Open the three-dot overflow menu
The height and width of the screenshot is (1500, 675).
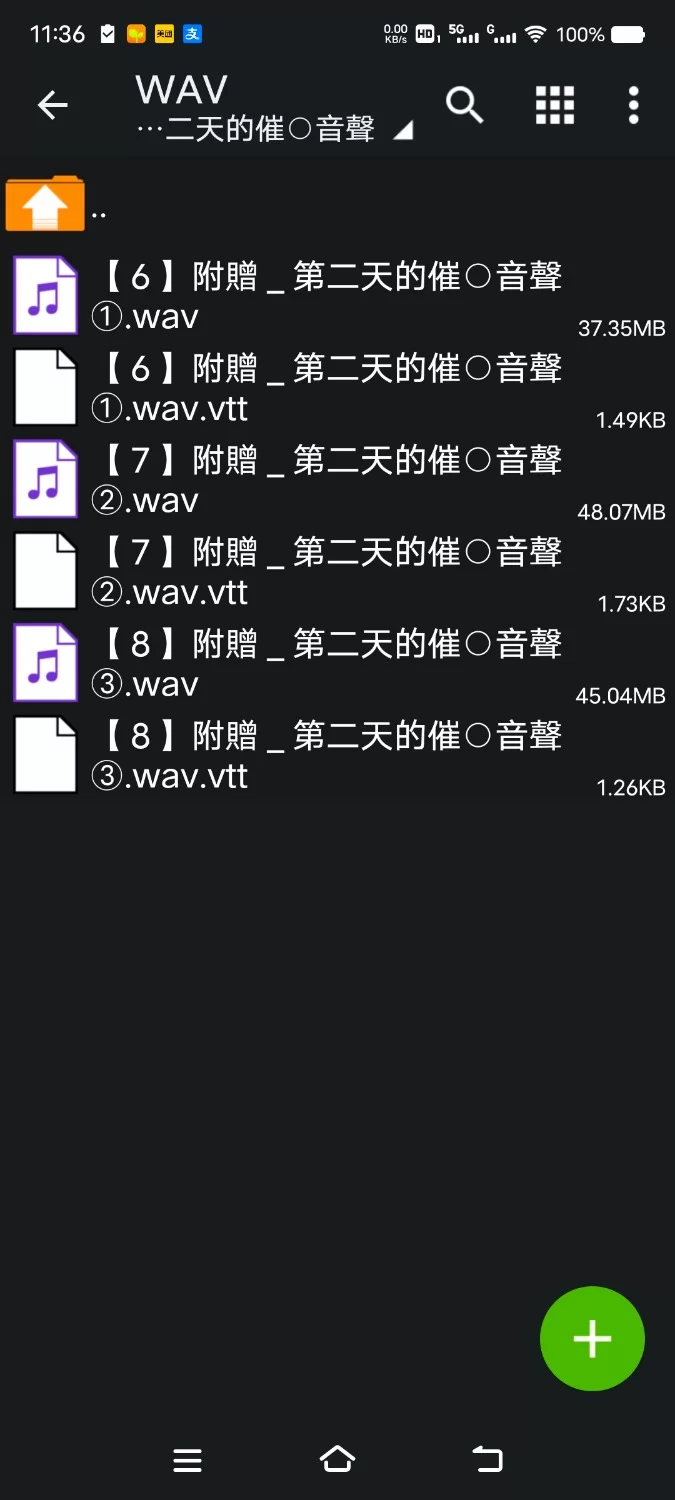(x=633, y=105)
